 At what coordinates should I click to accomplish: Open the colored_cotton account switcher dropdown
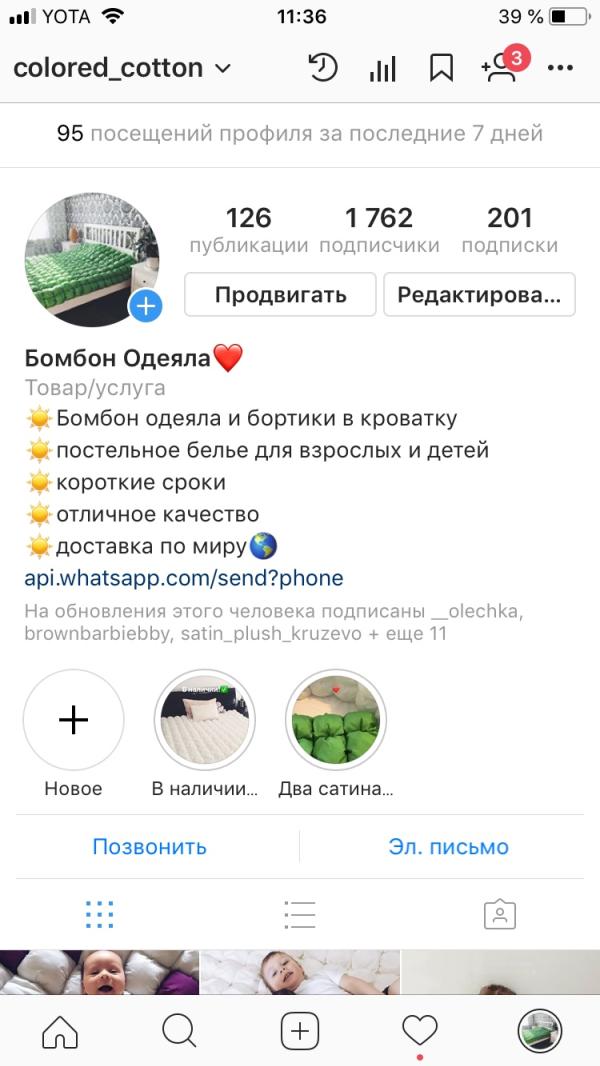[122, 68]
